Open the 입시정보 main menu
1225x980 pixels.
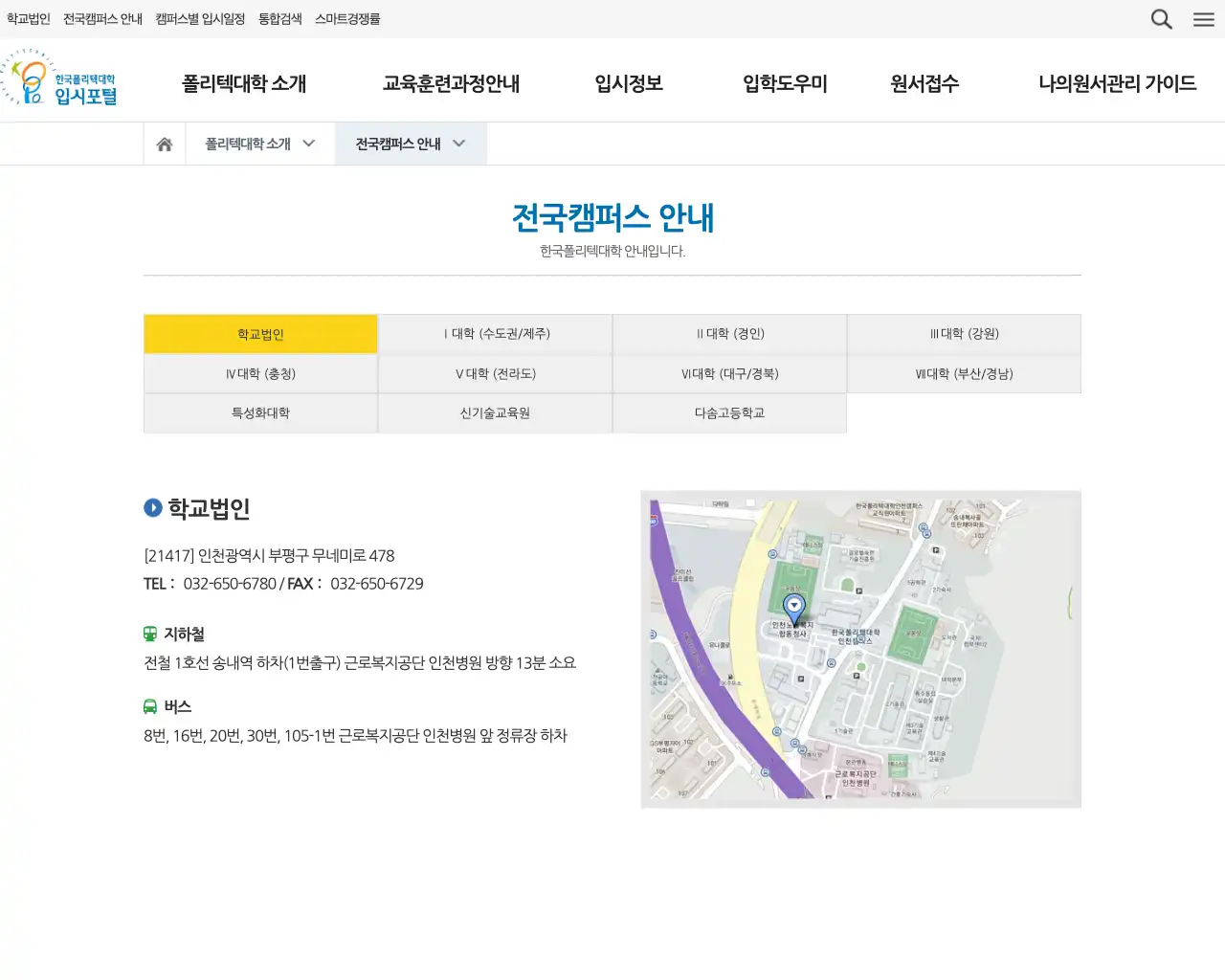(629, 84)
